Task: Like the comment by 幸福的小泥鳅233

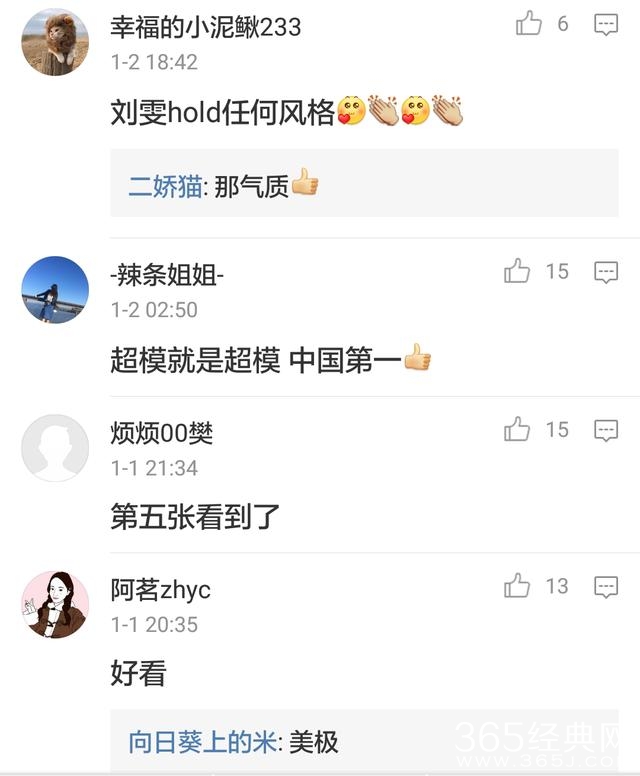Action: (x=529, y=24)
